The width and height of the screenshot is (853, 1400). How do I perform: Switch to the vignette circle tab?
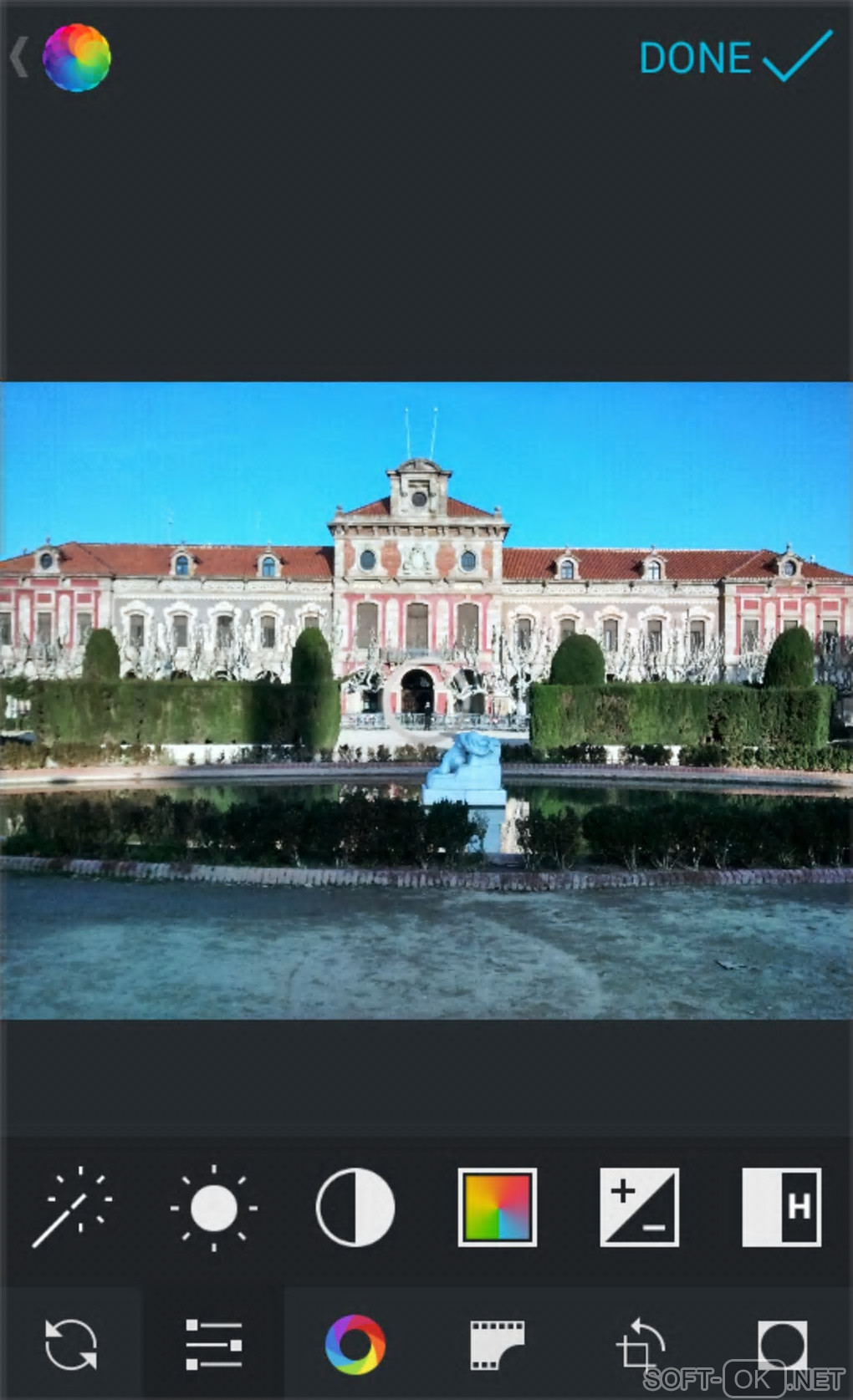pos(782,1342)
